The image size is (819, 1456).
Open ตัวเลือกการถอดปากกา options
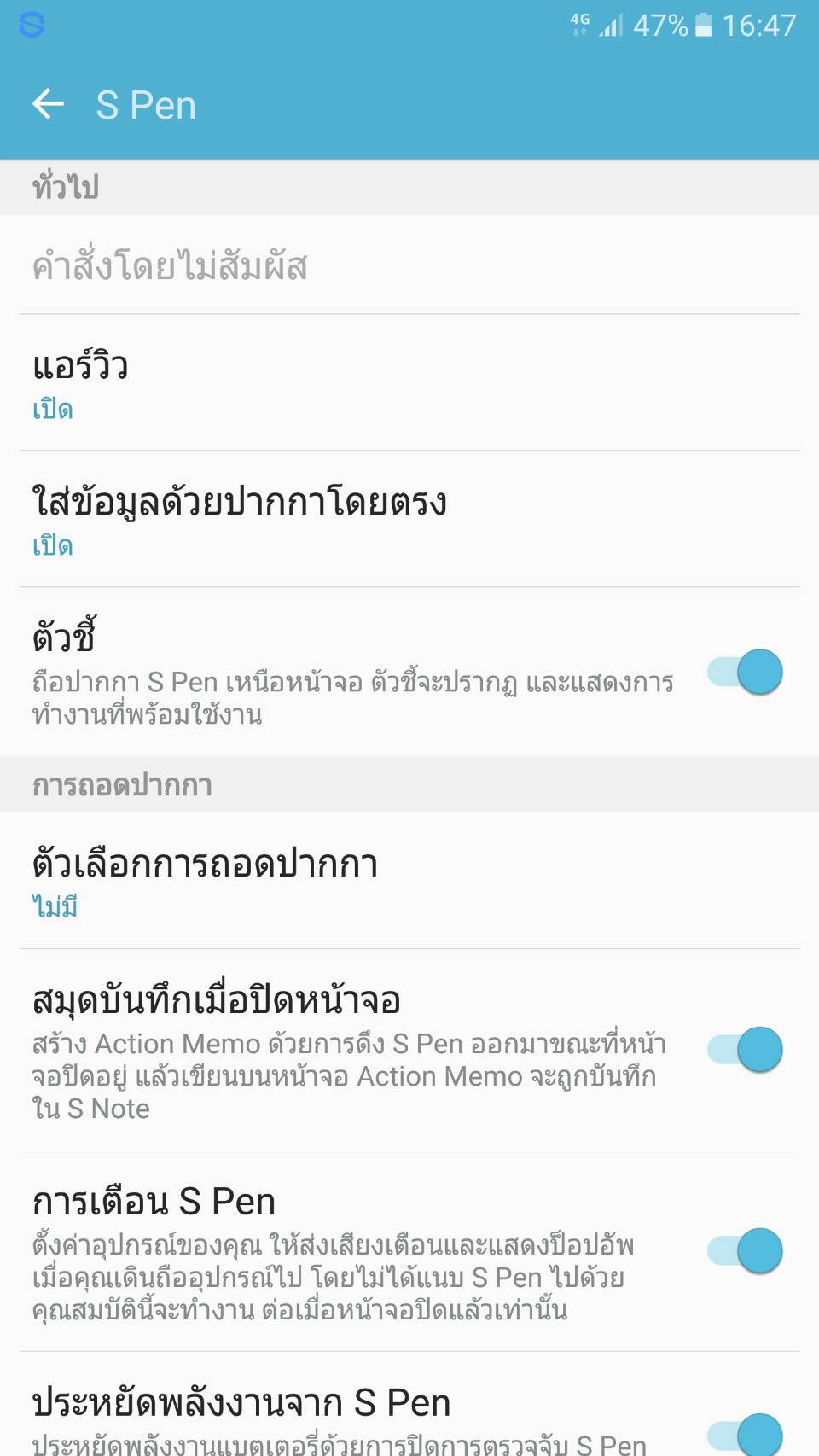[409, 880]
